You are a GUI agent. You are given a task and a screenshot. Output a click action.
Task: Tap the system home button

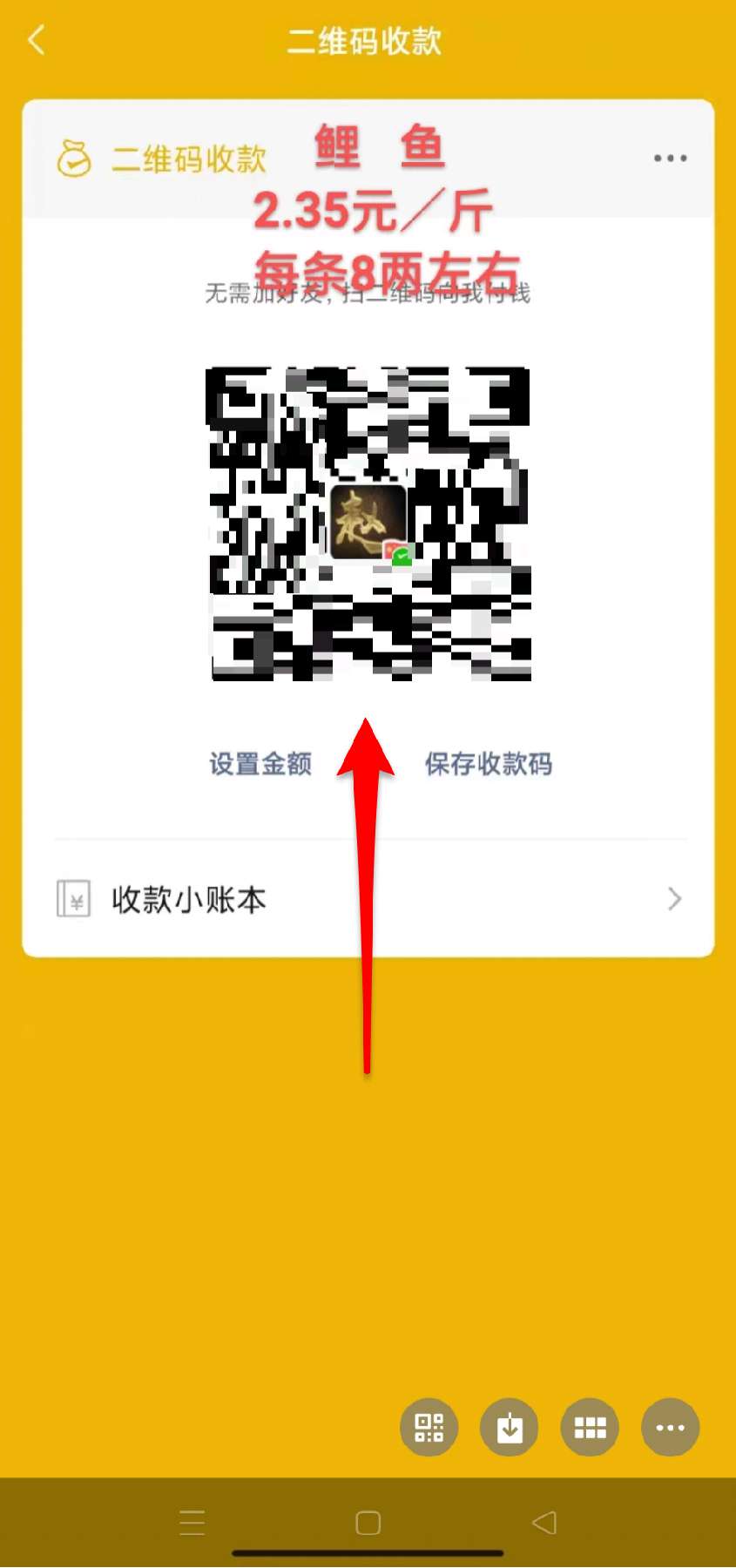coord(368,1523)
